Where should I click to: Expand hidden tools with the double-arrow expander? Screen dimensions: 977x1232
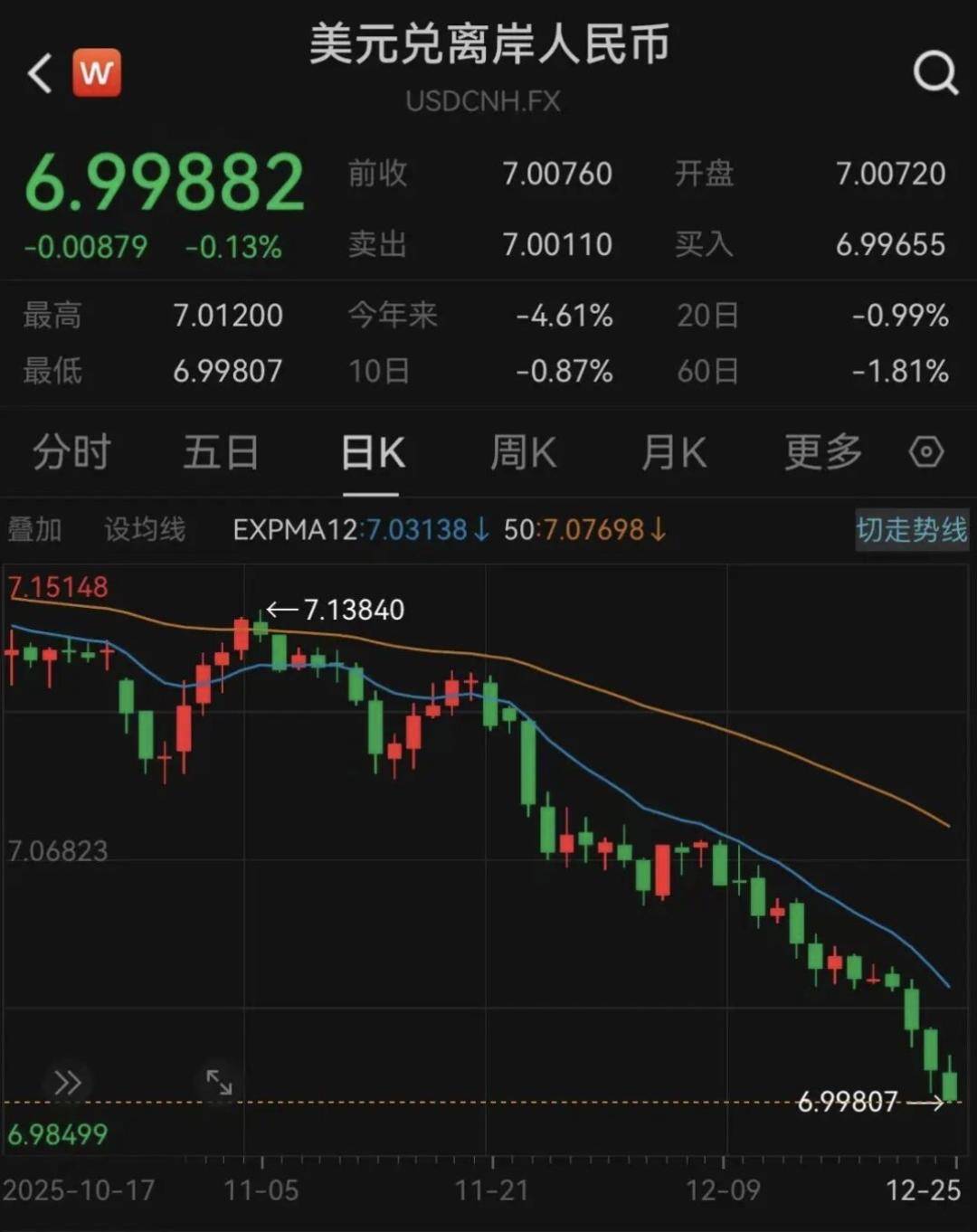tap(65, 1082)
